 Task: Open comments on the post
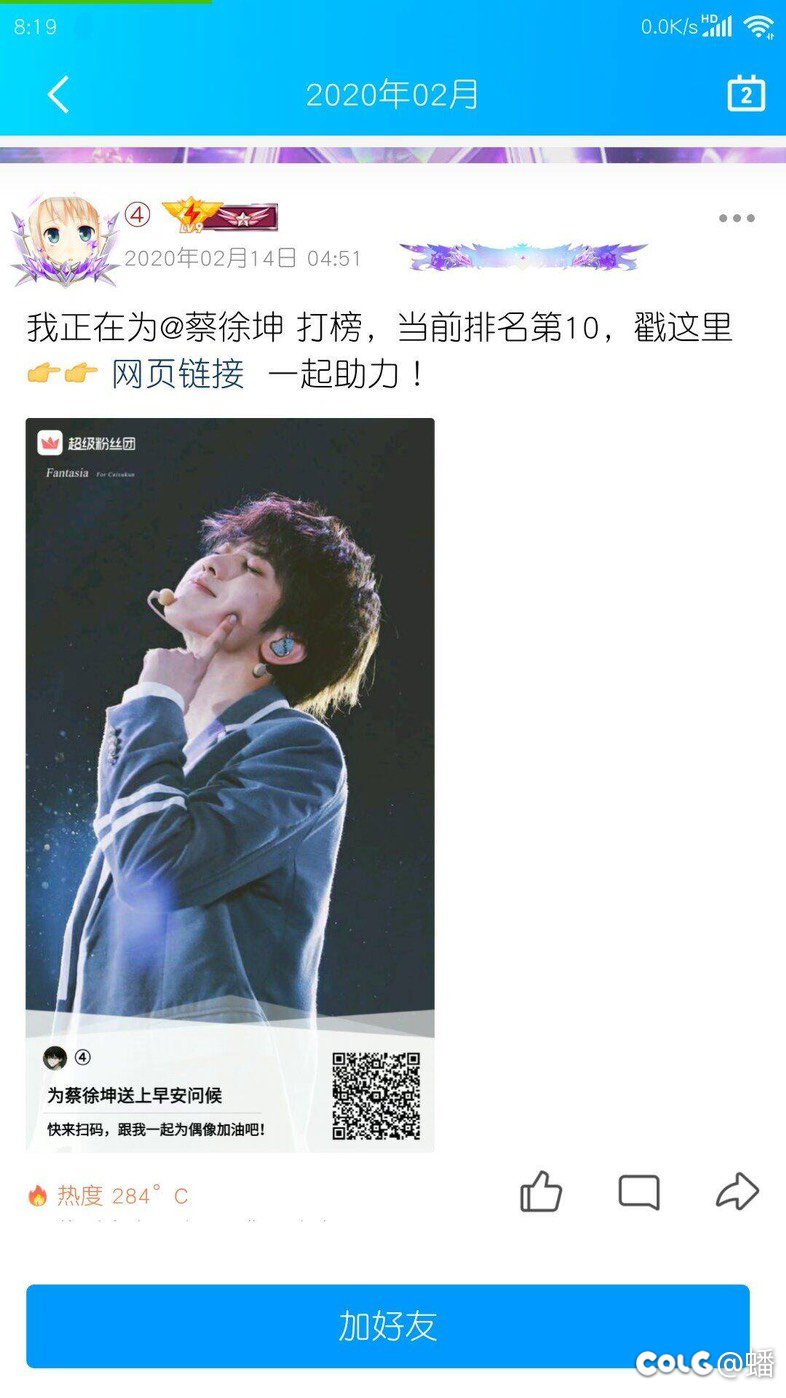point(639,1192)
